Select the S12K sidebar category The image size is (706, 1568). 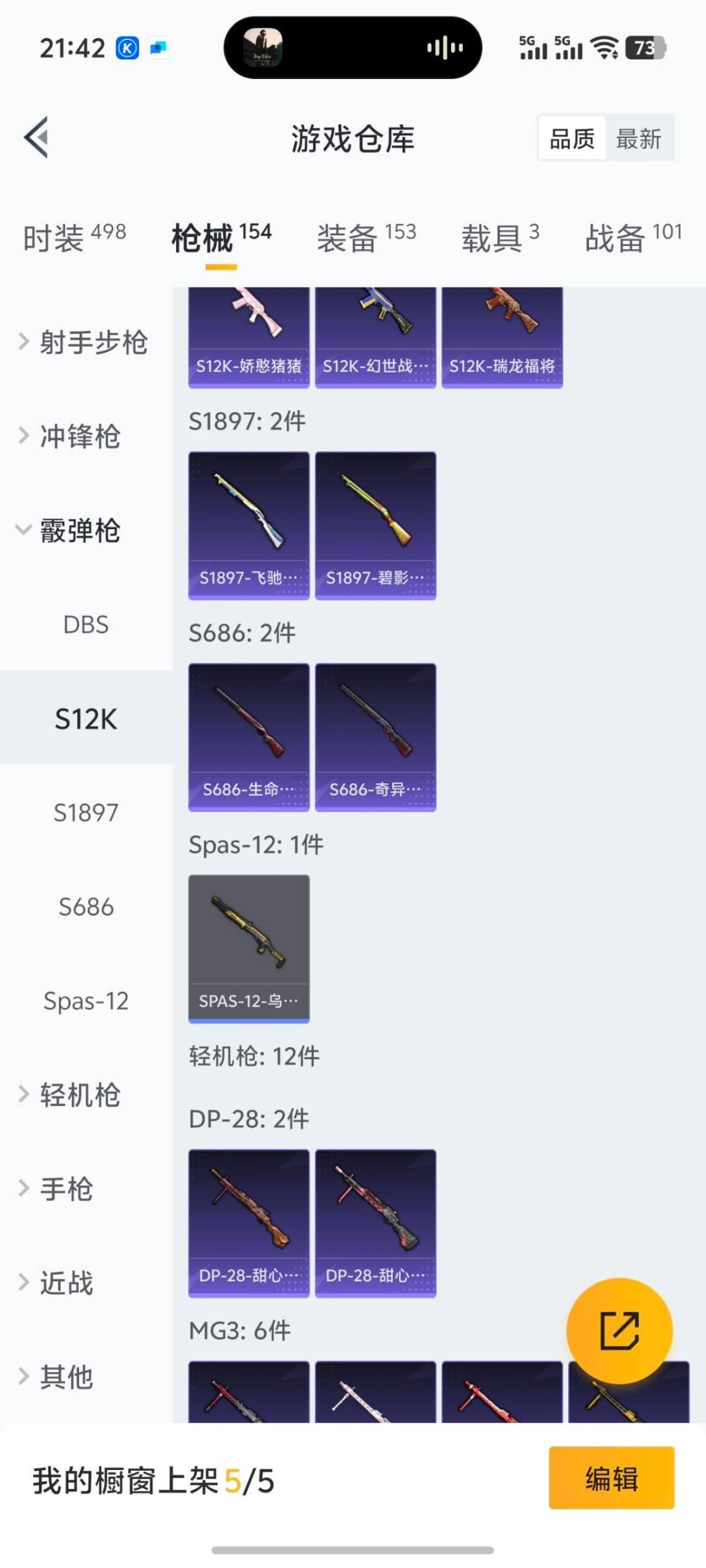click(x=85, y=719)
